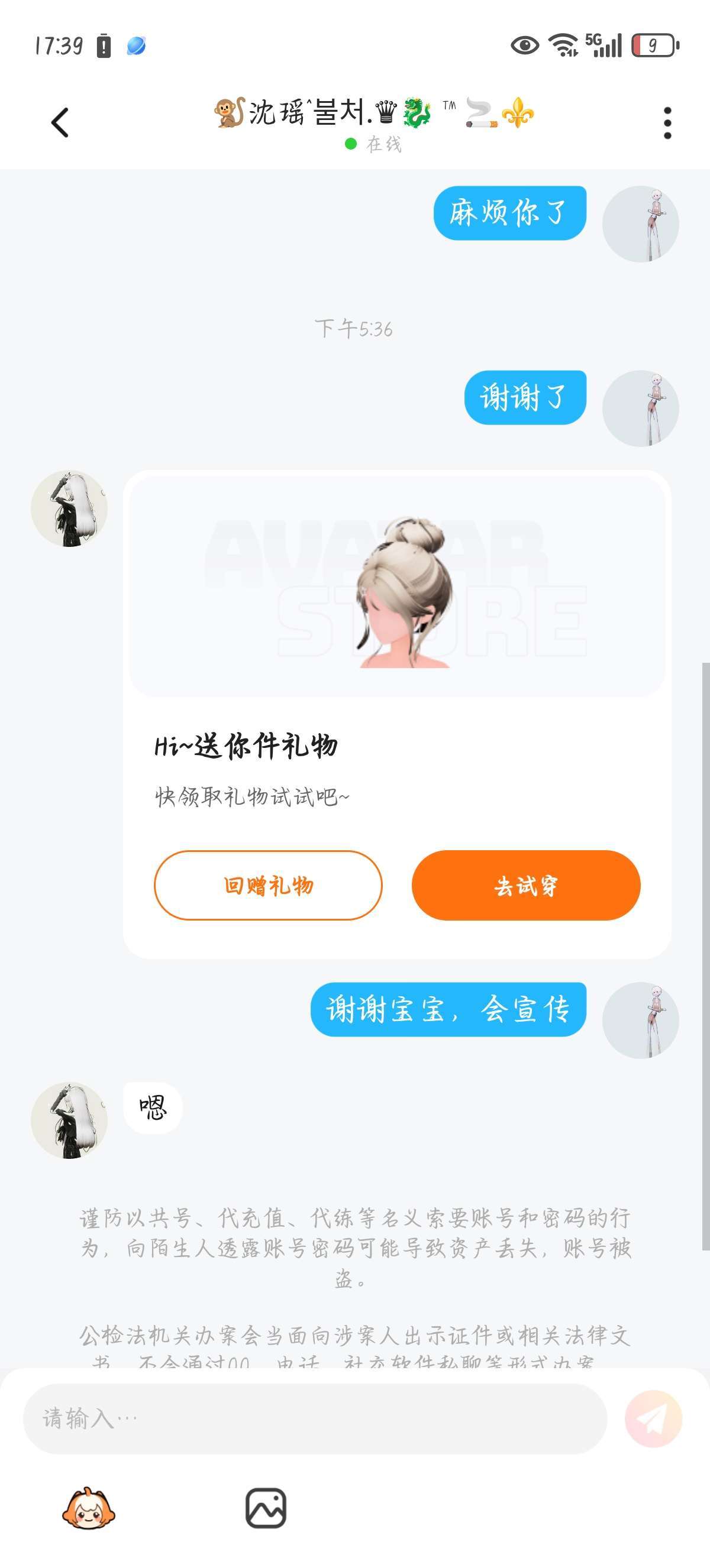Tap the 回赠礼物 button
710x1568 pixels.
pyautogui.click(x=268, y=885)
